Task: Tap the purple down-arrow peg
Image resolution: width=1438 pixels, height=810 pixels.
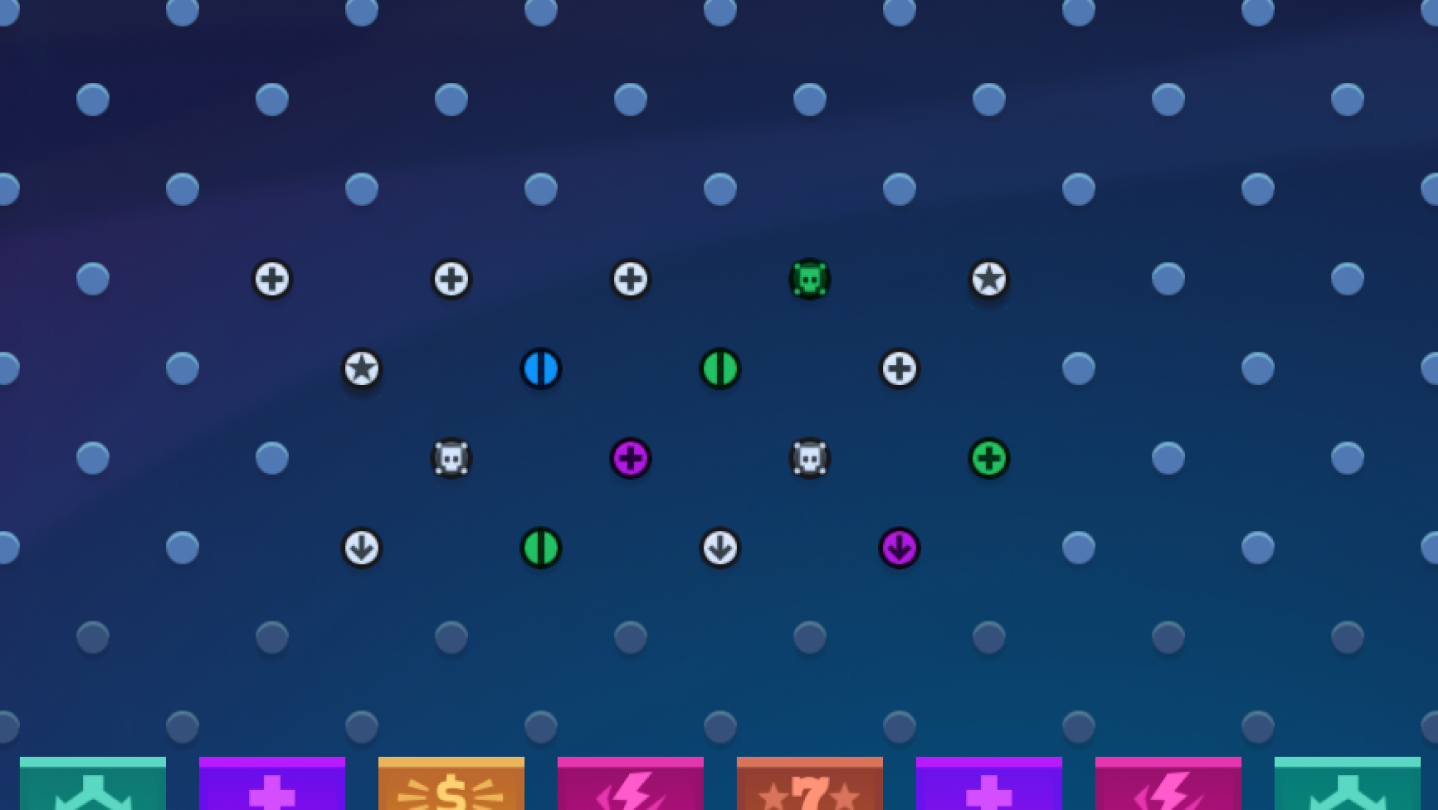Action: [x=899, y=548]
